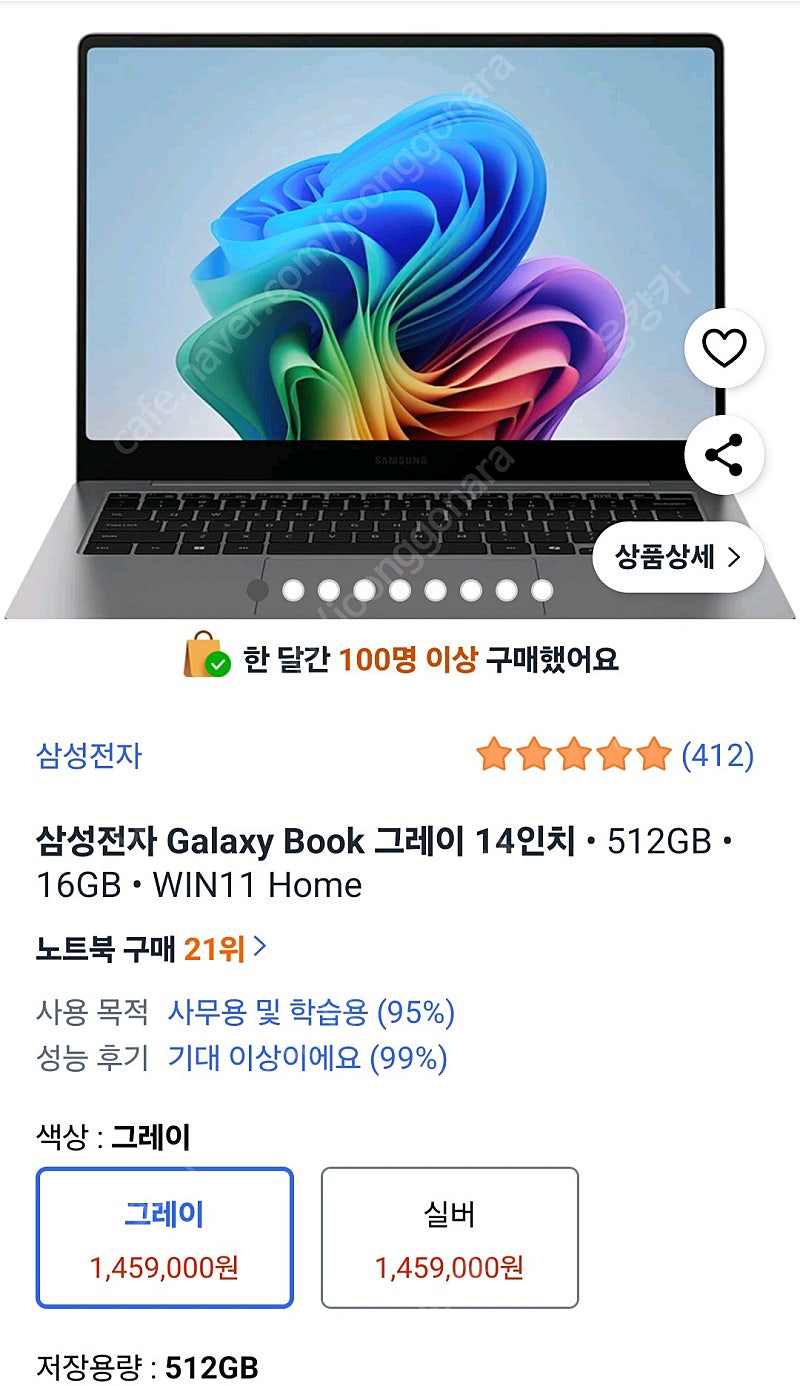
Task: Open 상품상세 product details
Action: point(678,557)
